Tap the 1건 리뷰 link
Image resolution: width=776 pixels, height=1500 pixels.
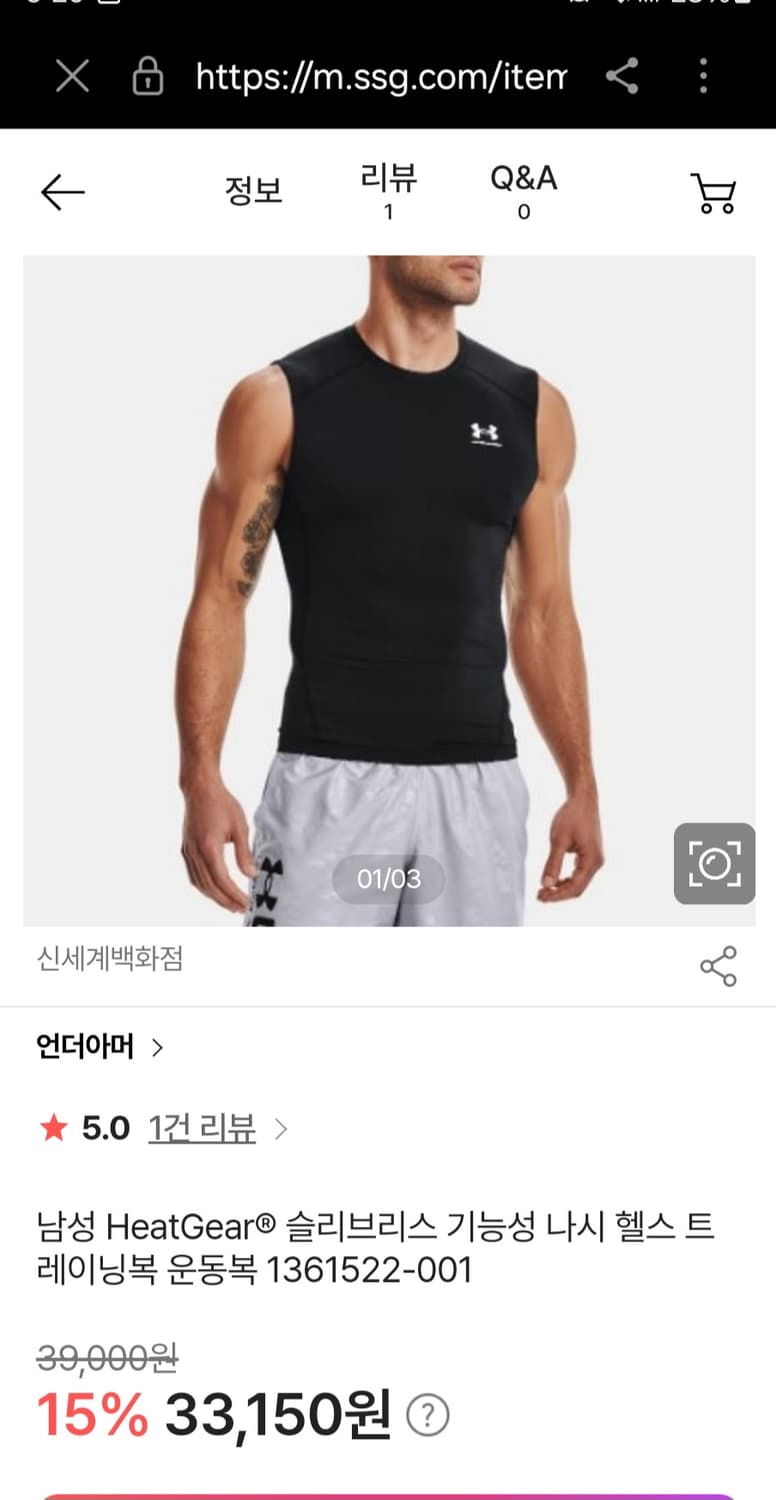point(202,1127)
